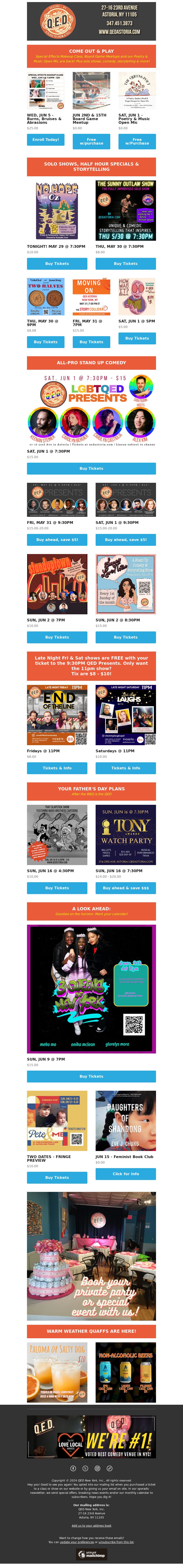Tap Click for Info for Feminist Book Club
The image size is (183, 1568).
126,1174
